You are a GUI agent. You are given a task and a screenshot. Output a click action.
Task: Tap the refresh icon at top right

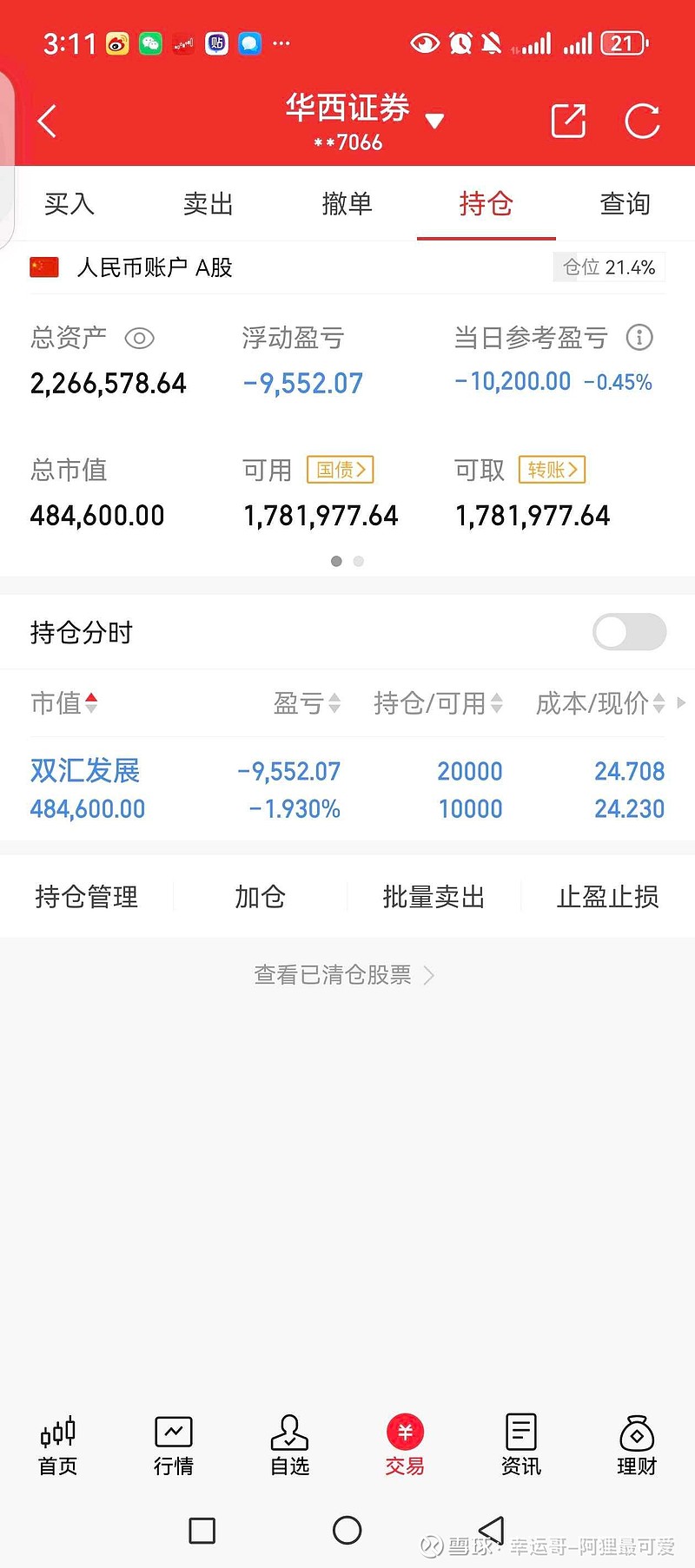point(642,122)
